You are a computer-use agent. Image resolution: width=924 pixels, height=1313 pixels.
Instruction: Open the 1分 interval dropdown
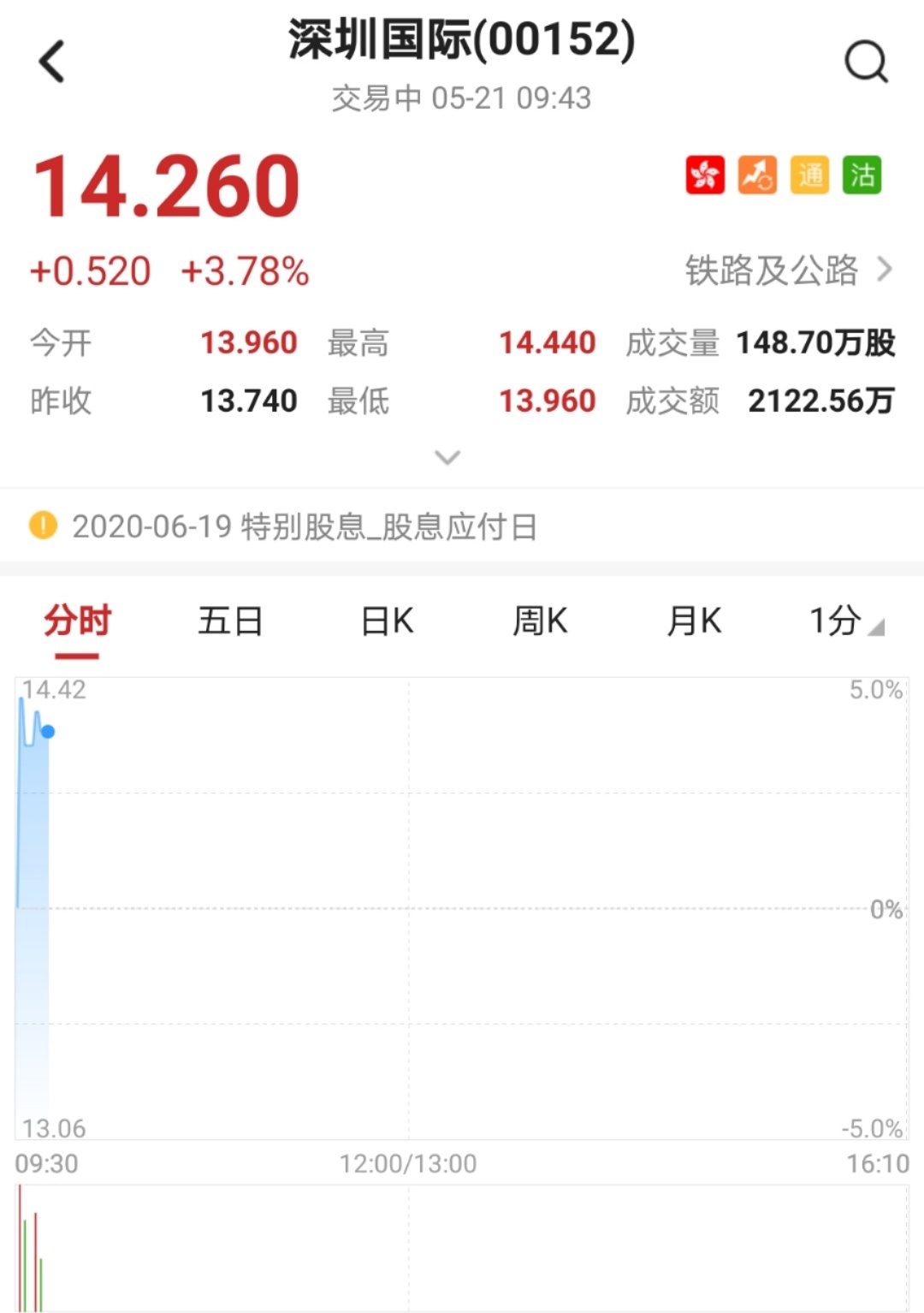point(845,621)
